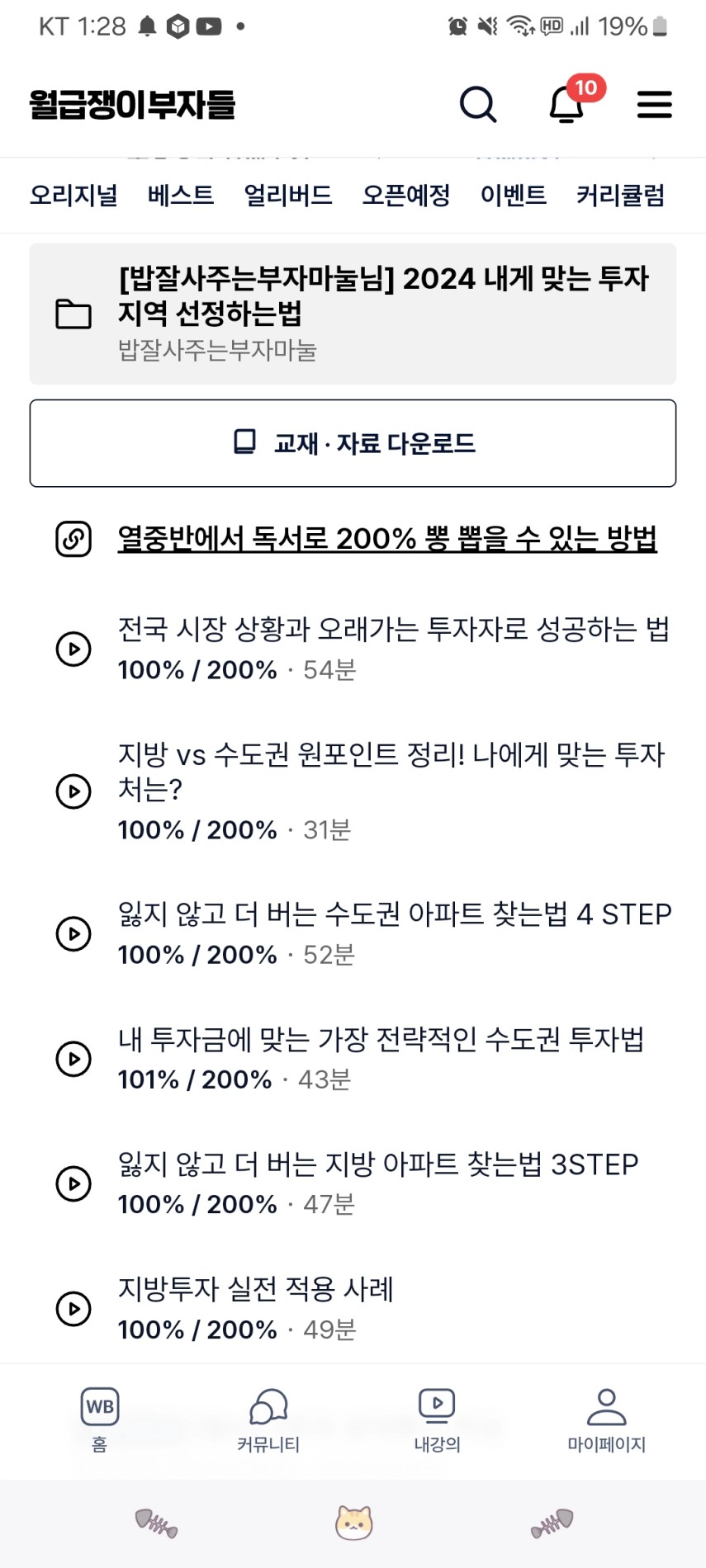Switch to the 커뮤니티 tab
The width and height of the screenshot is (706, 1568).
tap(268, 1421)
